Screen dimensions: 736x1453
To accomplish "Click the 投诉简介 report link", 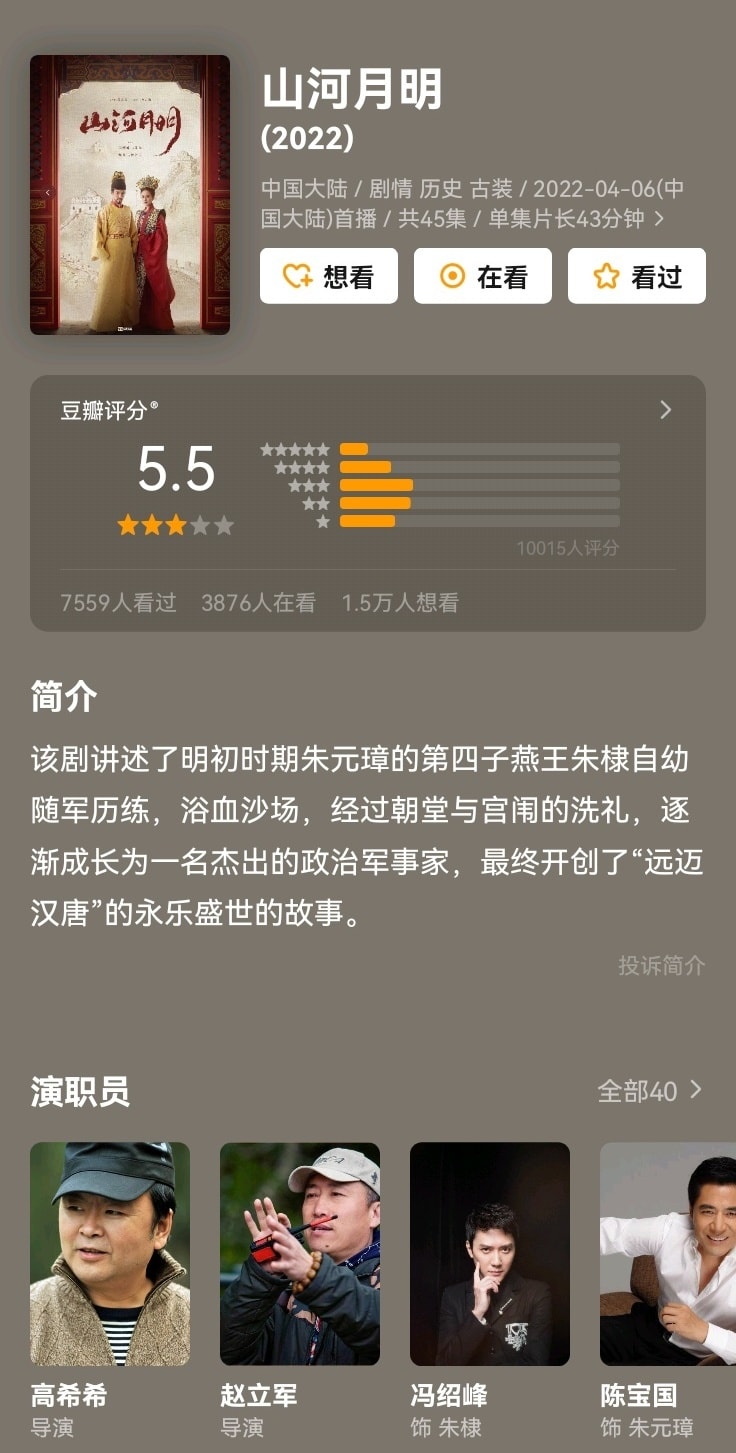I will click(660, 967).
